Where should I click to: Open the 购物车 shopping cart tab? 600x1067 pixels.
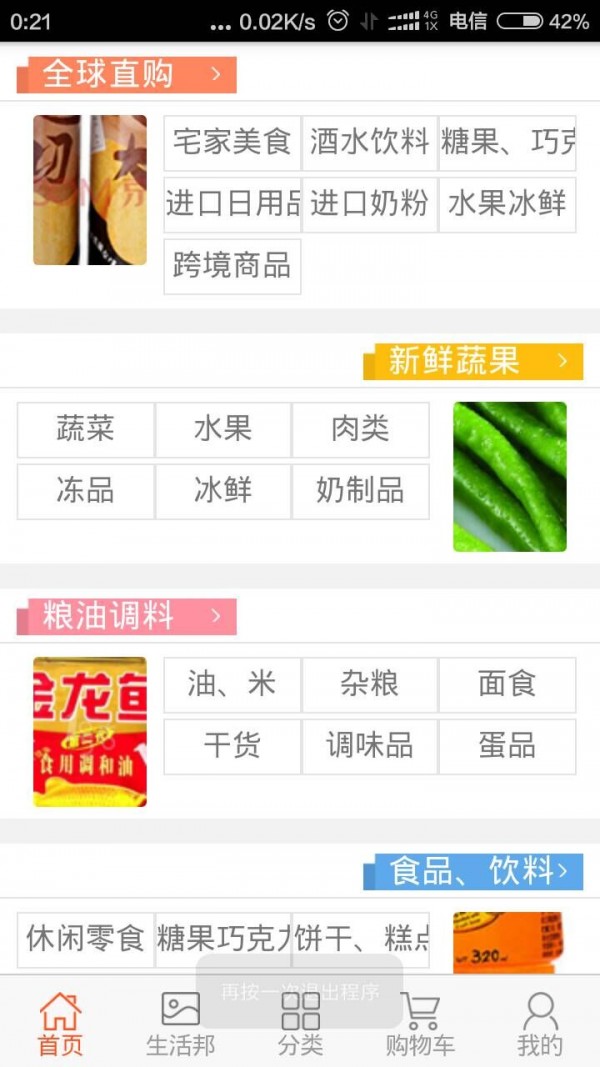coord(420,1024)
